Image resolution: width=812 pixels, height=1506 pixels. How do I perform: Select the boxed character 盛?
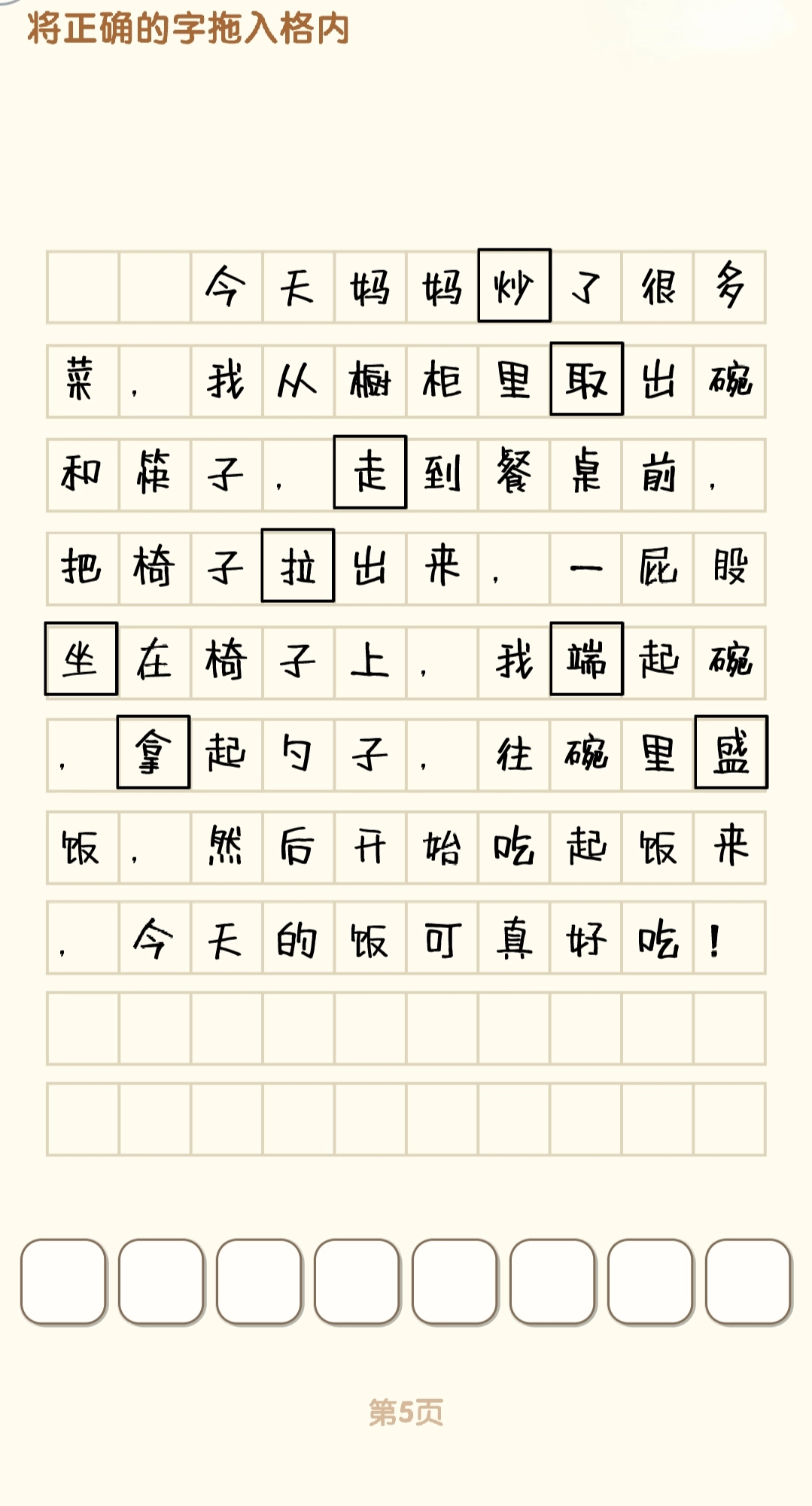[731, 752]
